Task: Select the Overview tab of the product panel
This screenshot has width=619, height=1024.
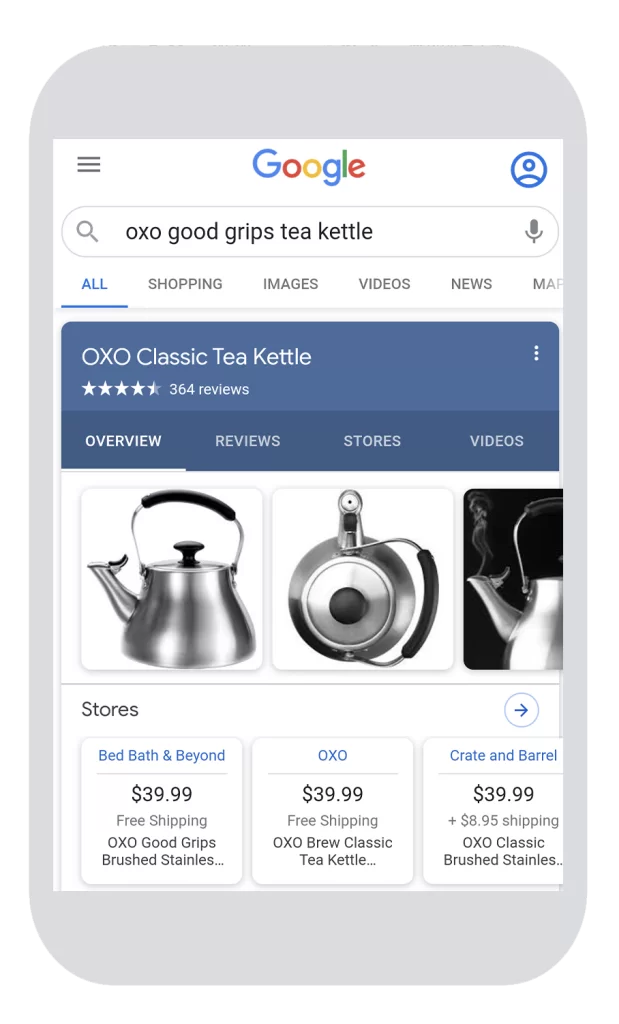Action: click(123, 441)
